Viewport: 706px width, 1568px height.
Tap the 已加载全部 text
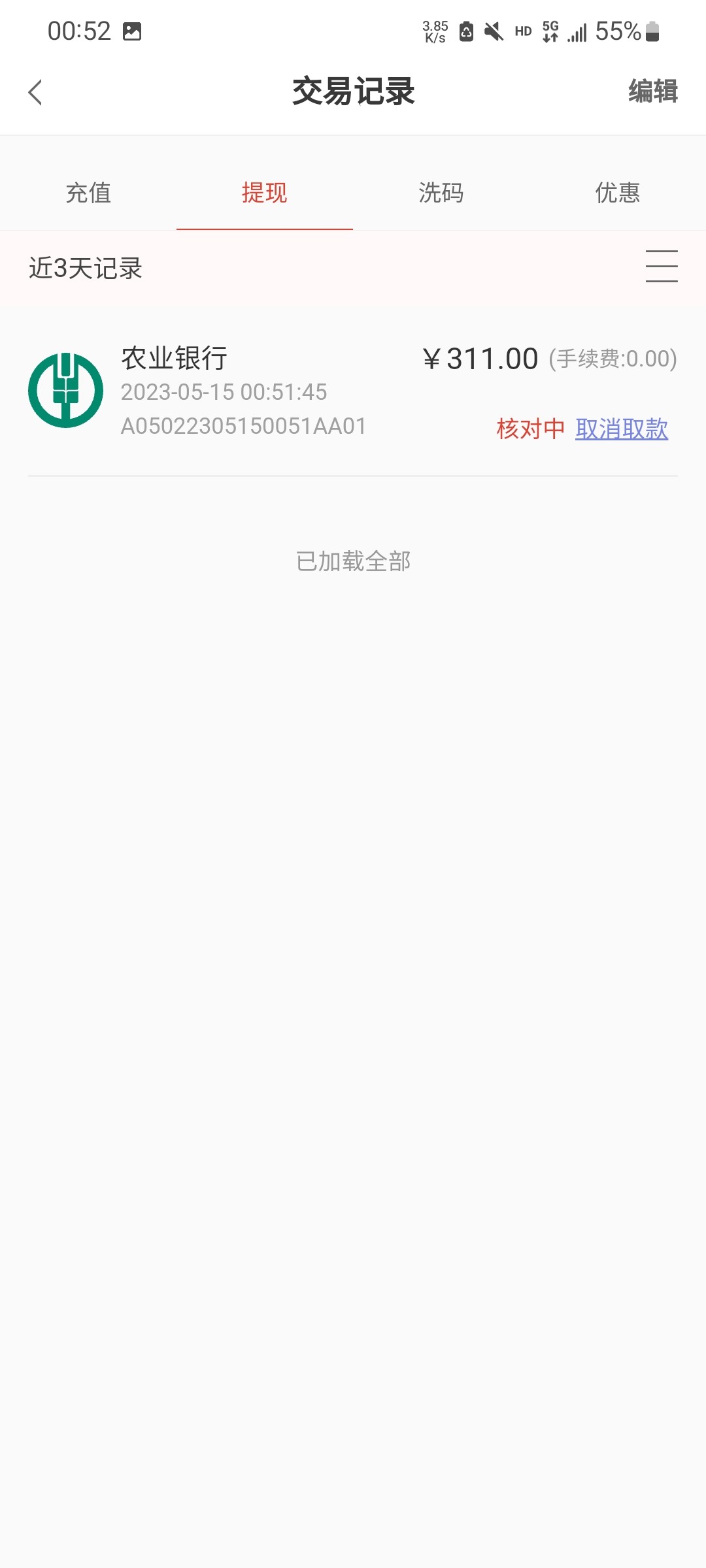tap(353, 561)
